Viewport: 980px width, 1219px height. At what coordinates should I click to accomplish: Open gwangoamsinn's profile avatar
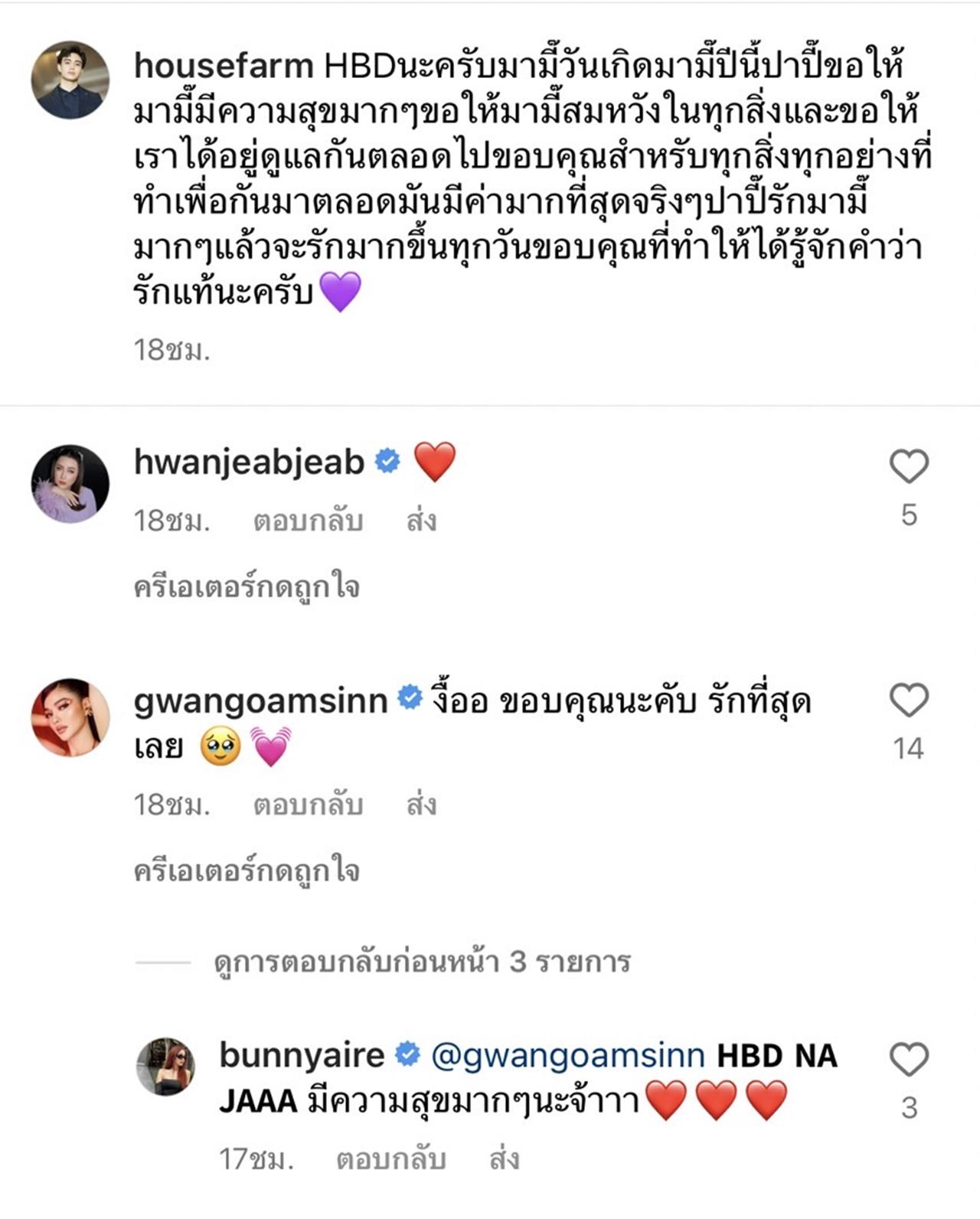[70, 717]
